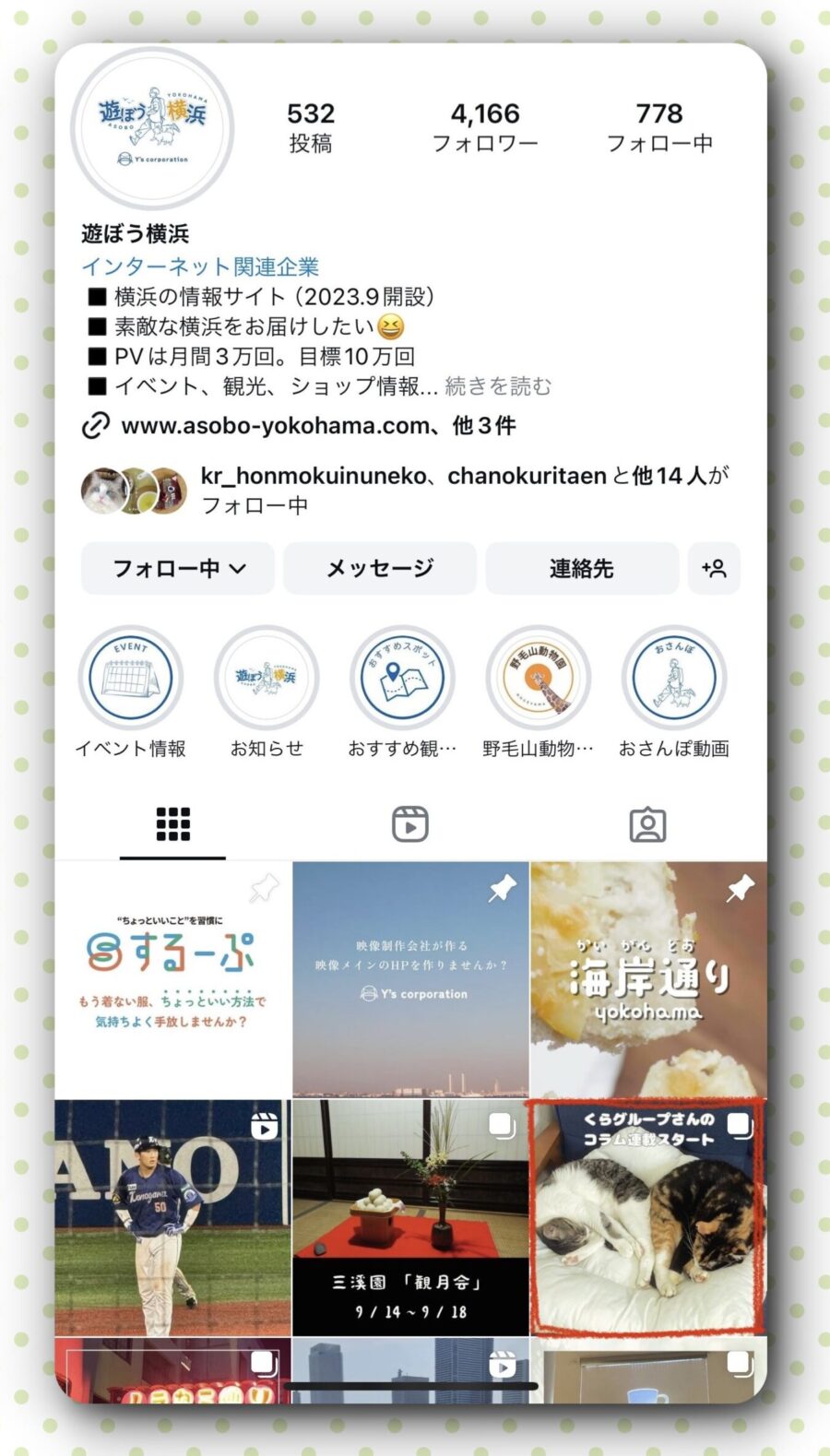
Task: Open the フォロー中 dropdown button
Action: [x=178, y=568]
